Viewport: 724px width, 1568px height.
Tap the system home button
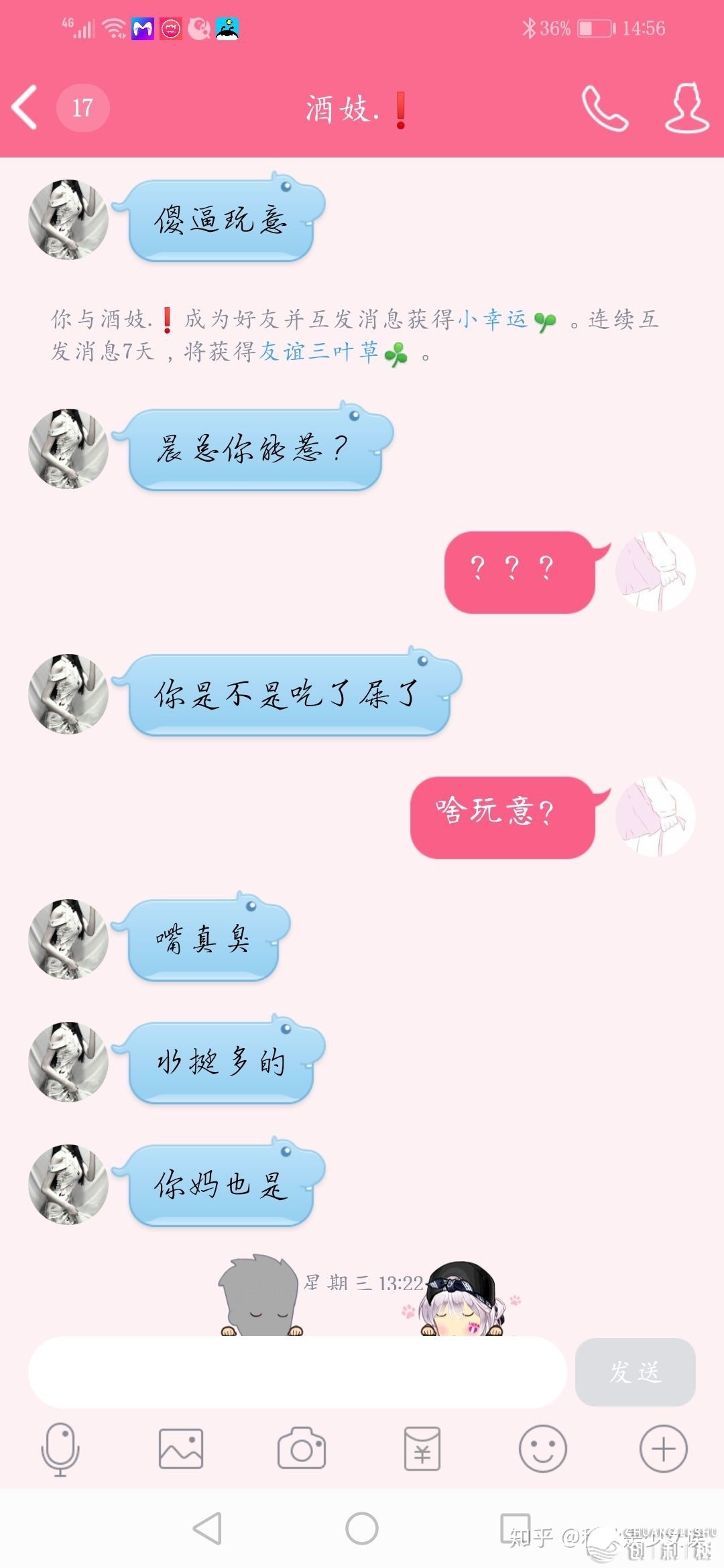click(x=362, y=1529)
